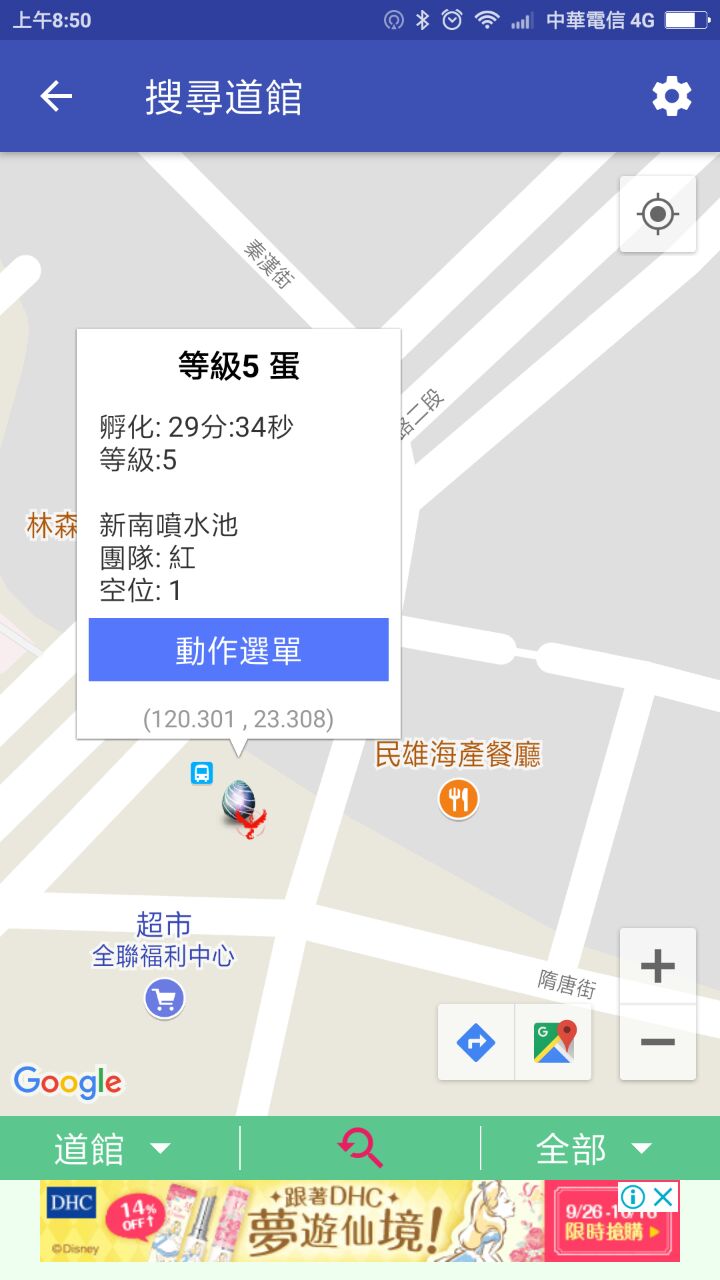Open this location in Google Maps
720x1280 pixels.
[x=554, y=1043]
